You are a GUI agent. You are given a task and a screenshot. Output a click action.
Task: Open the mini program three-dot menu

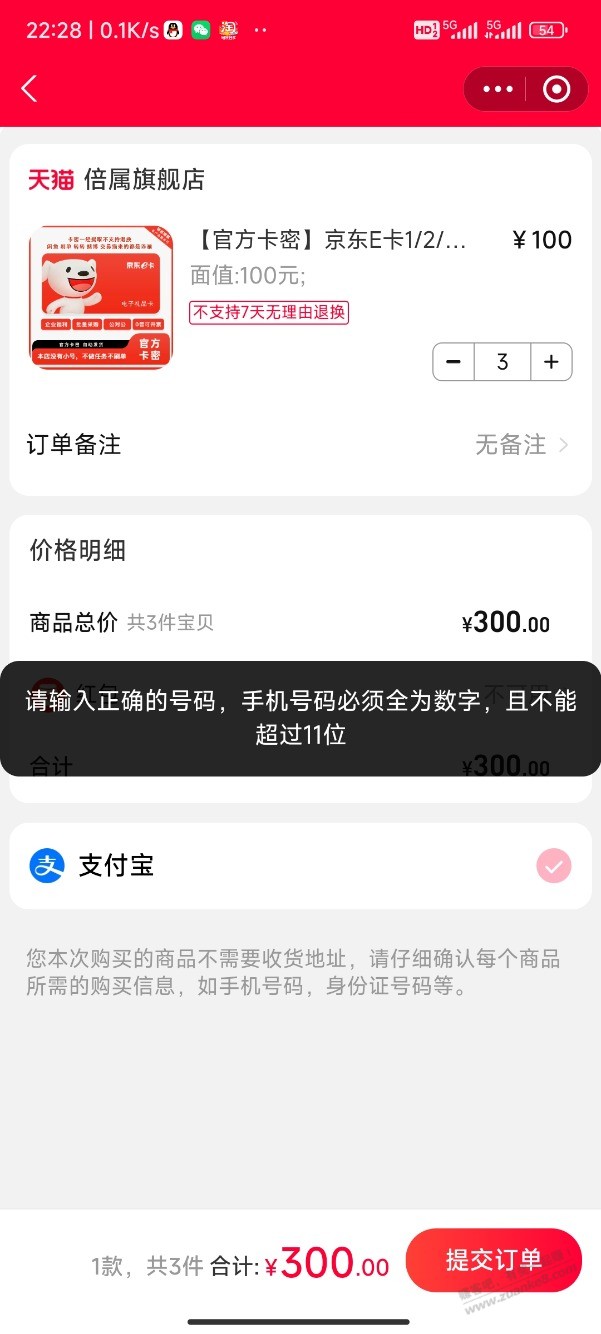tap(497, 89)
